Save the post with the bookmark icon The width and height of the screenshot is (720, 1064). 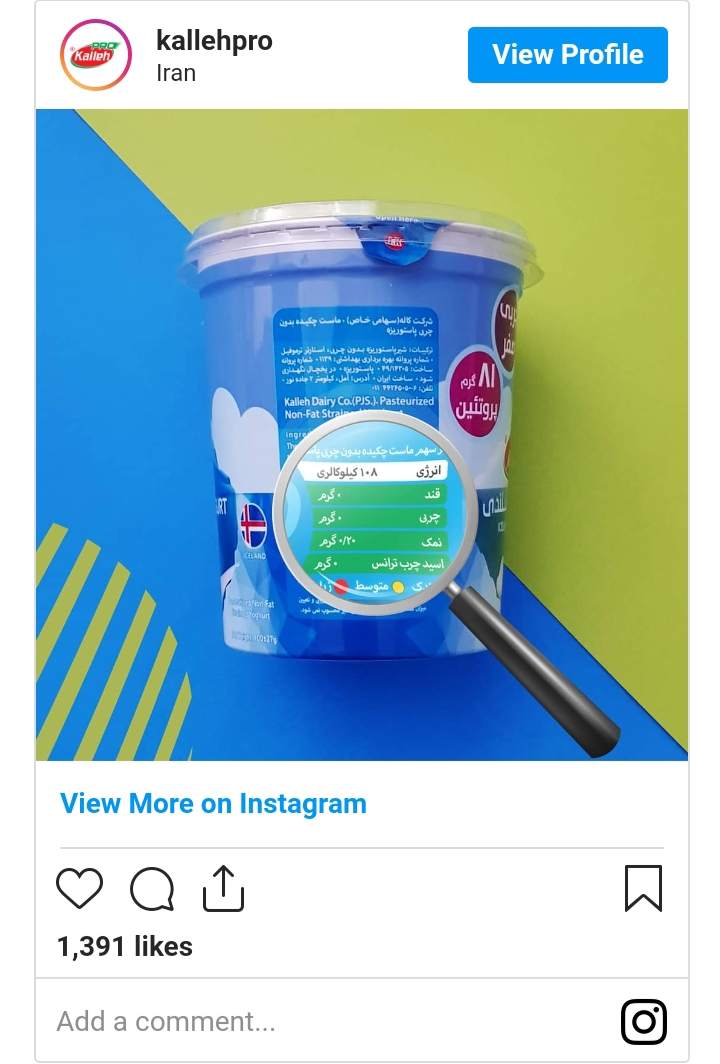pos(643,888)
